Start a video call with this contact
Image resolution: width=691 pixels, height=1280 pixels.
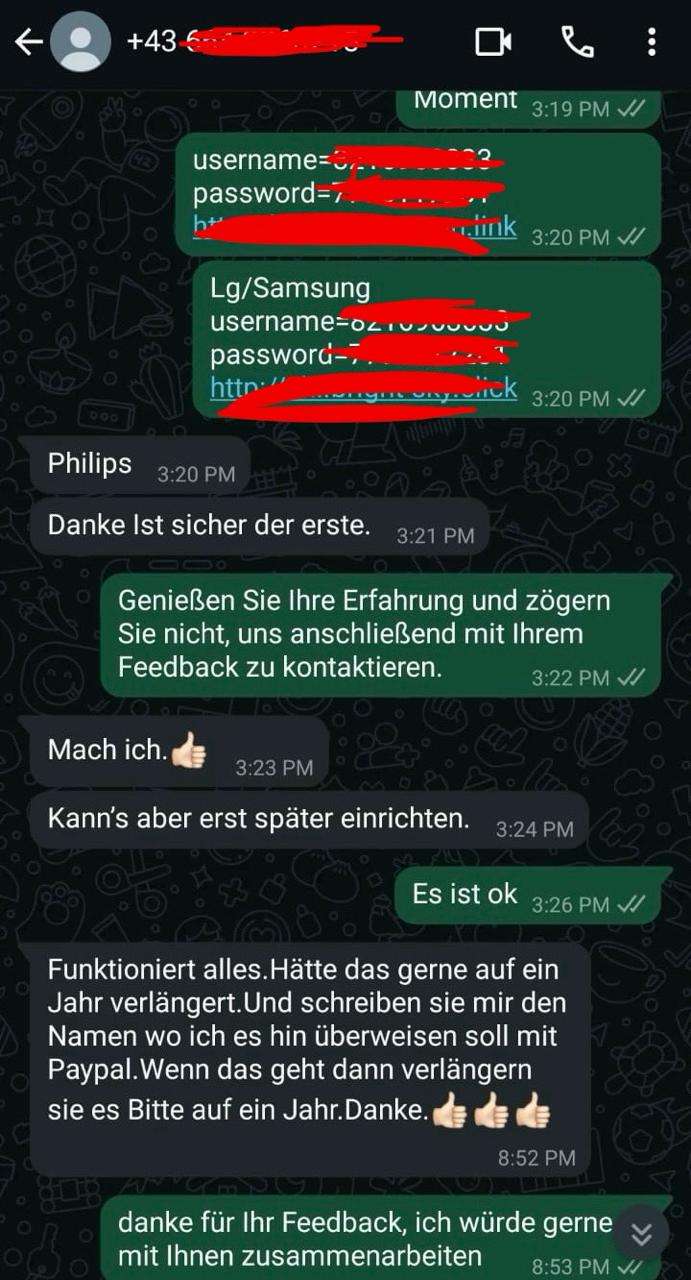pyautogui.click(x=493, y=42)
